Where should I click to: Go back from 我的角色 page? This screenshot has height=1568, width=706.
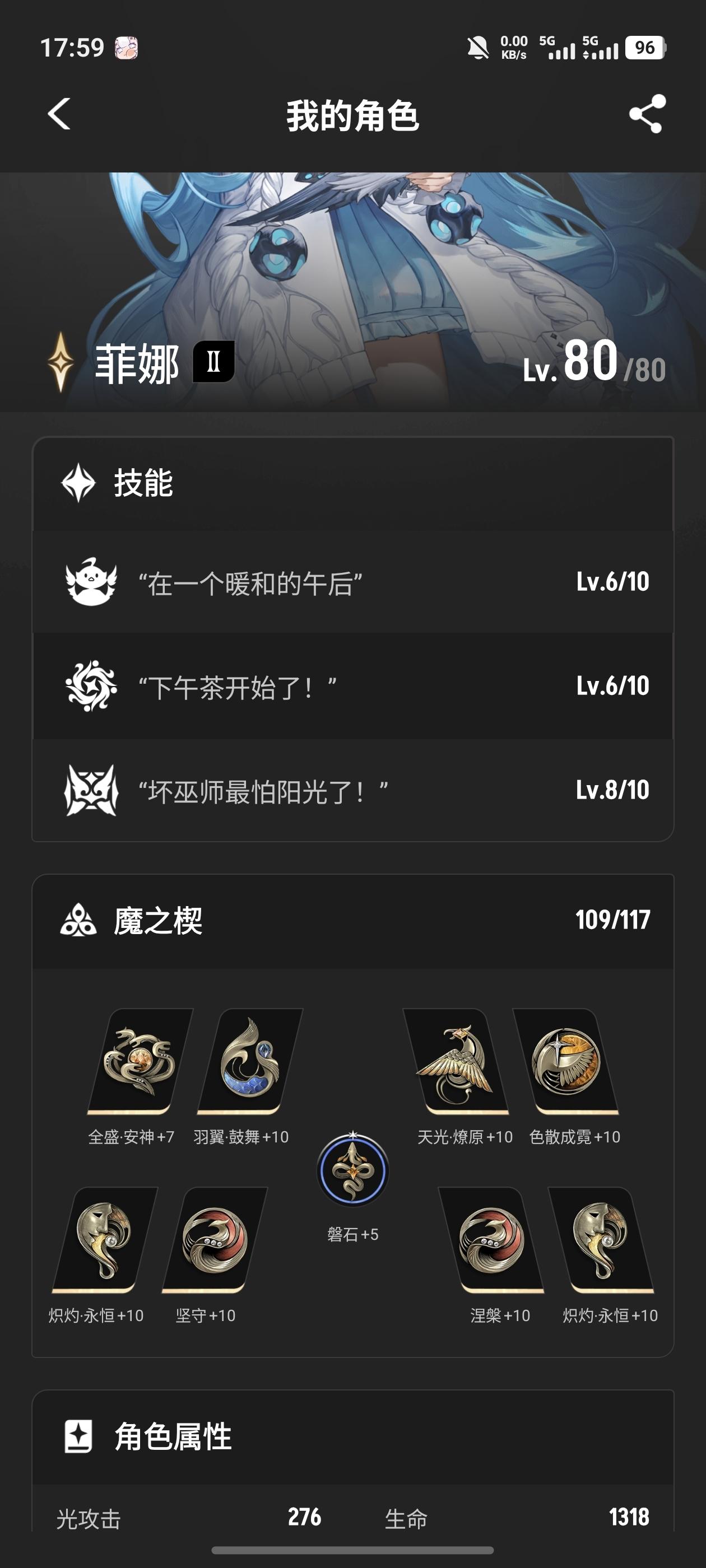59,114
